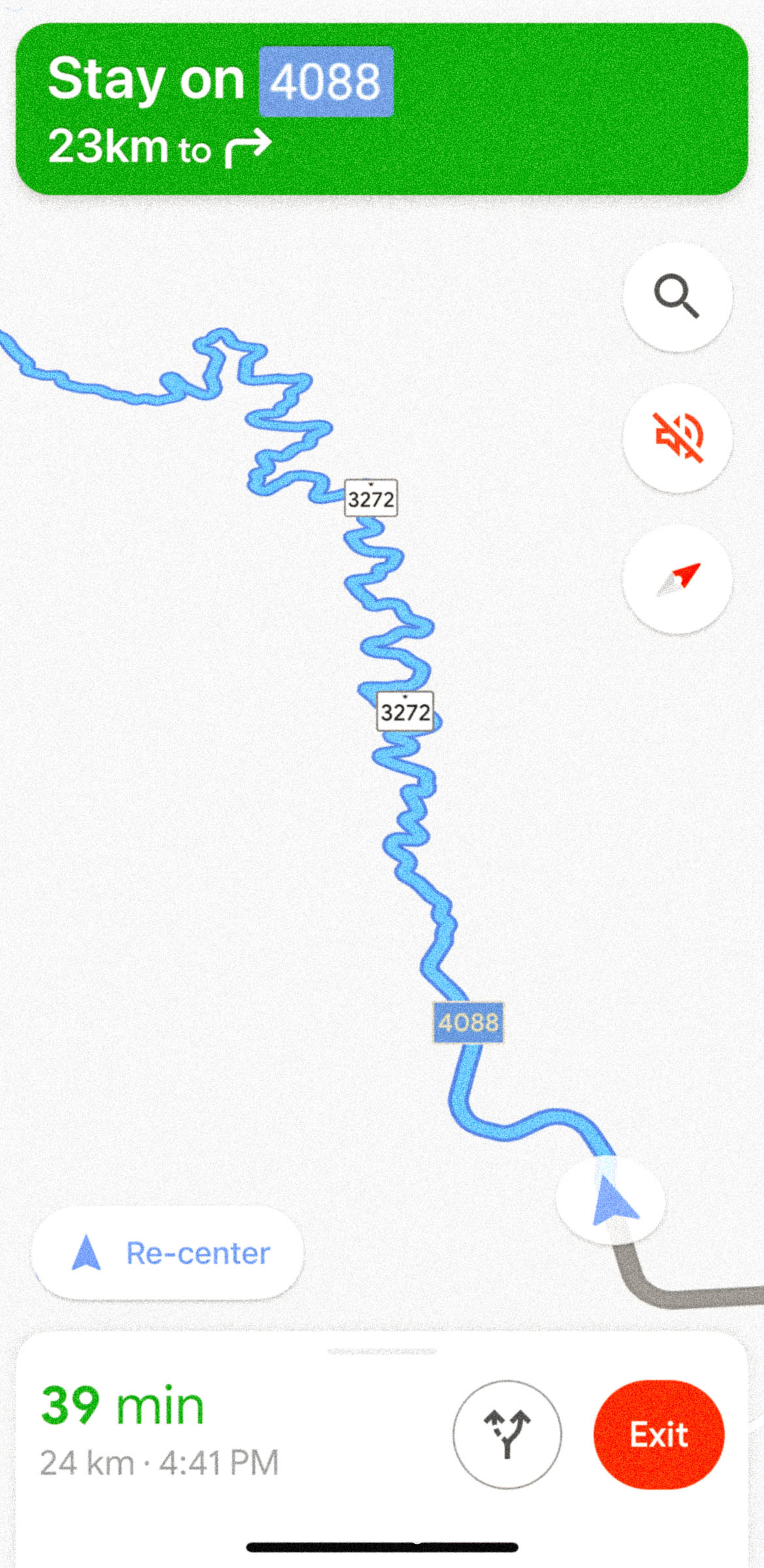Show alternate routes button
Viewport: 764px width, 1568px height.
(x=507, y=1434)
